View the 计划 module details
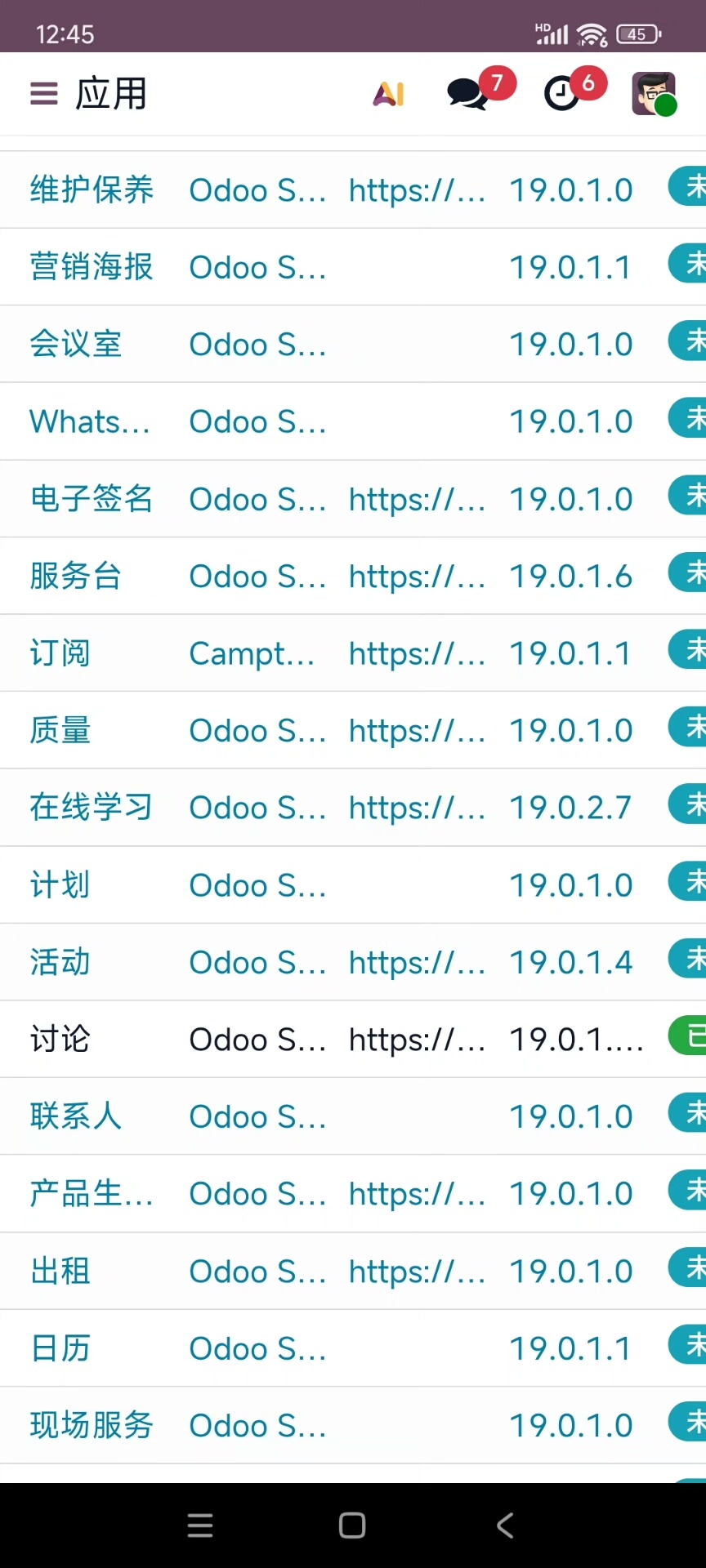The width and height of the screenshot is (706, 1568). coord(60,885)
